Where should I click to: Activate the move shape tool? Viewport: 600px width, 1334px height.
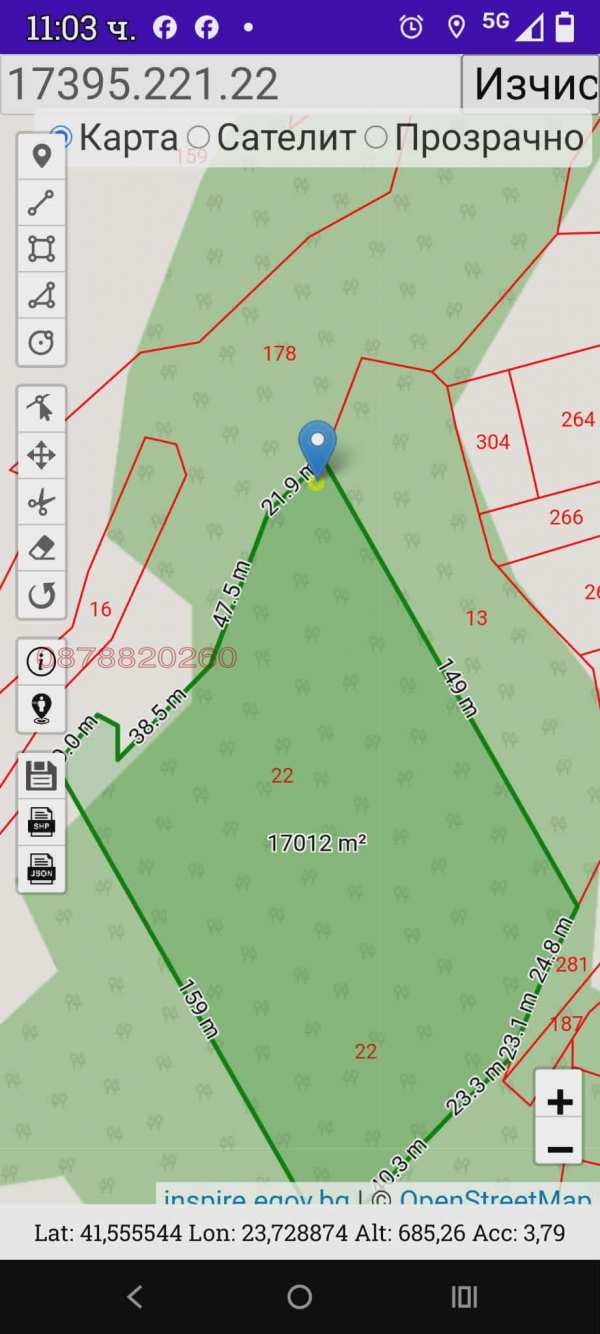pyautogui.click(x=41, y=456)
